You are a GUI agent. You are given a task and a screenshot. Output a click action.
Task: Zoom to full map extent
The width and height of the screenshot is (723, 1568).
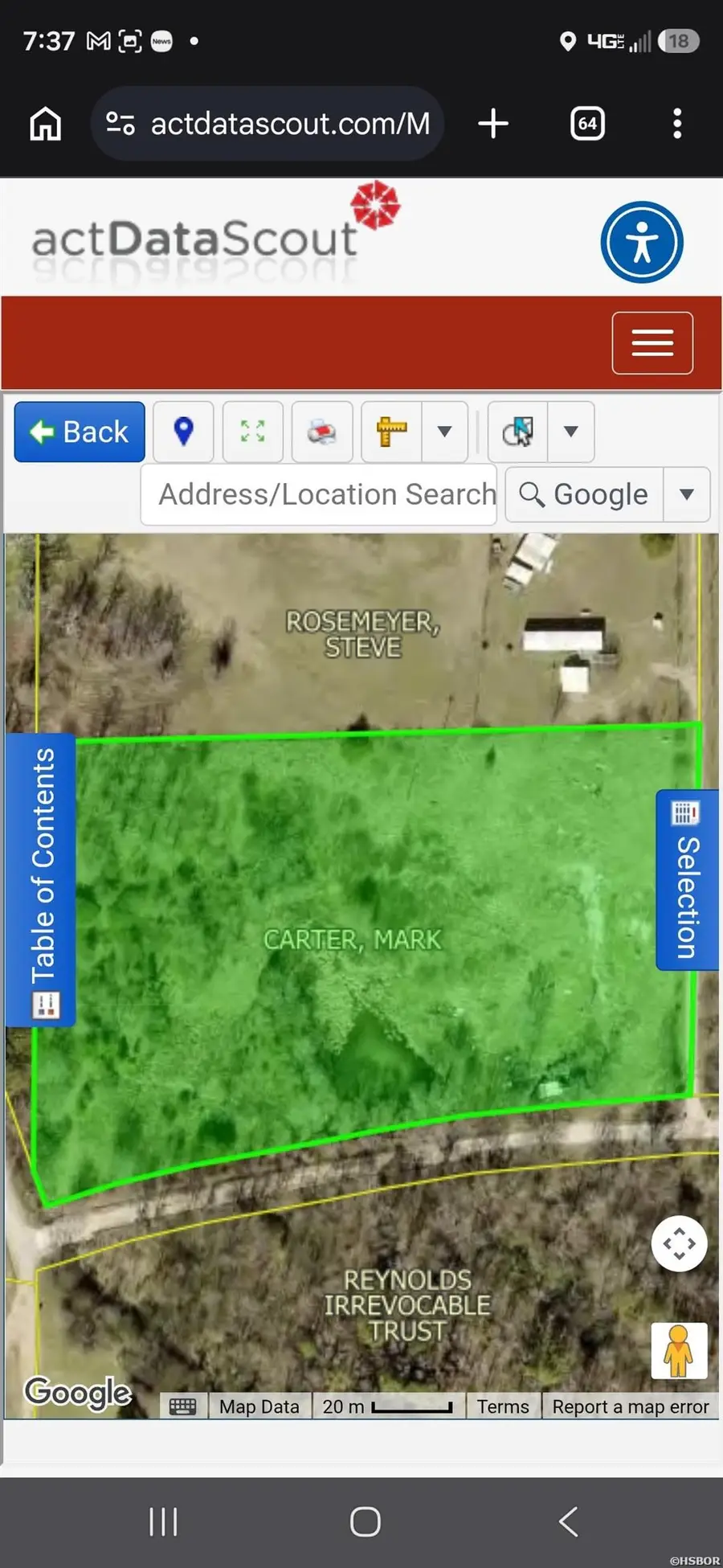[x=252, y=432]
